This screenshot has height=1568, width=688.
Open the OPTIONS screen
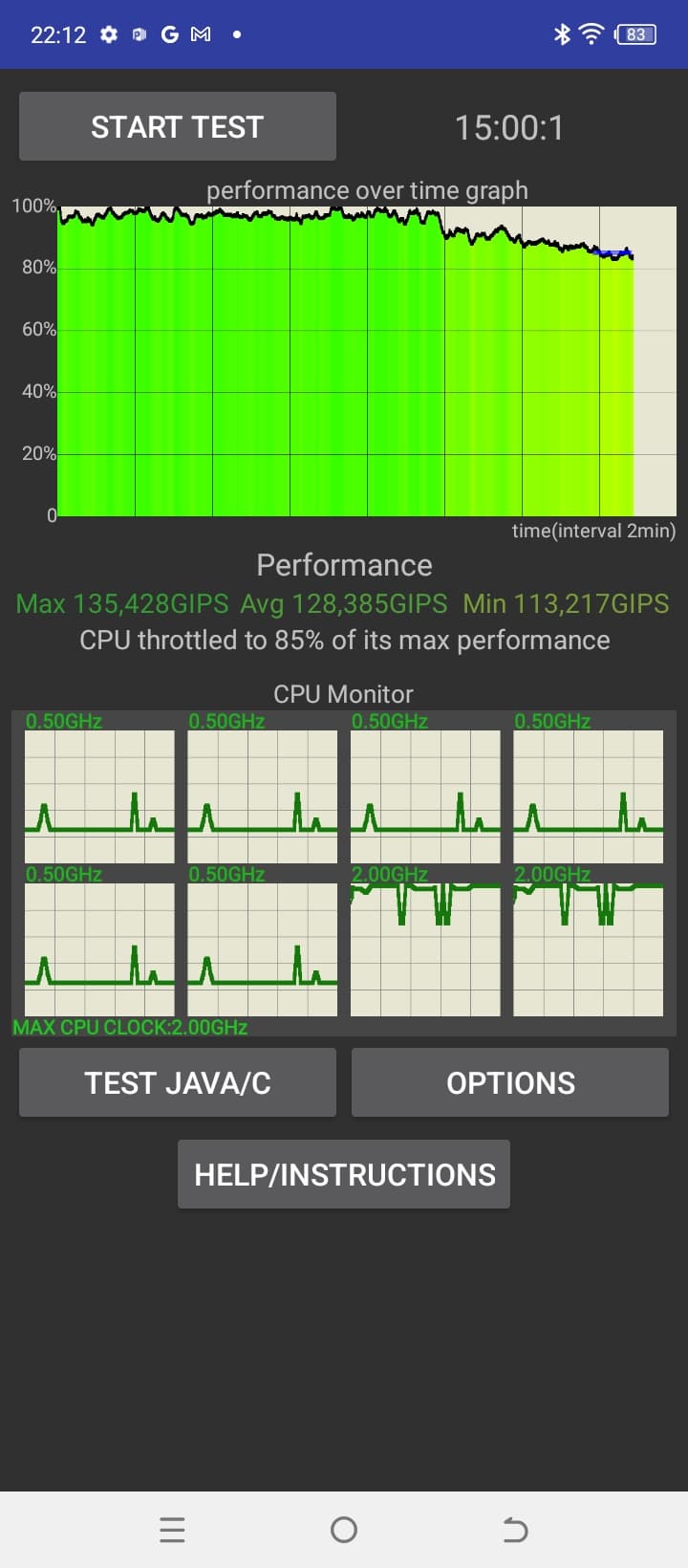510,1082
